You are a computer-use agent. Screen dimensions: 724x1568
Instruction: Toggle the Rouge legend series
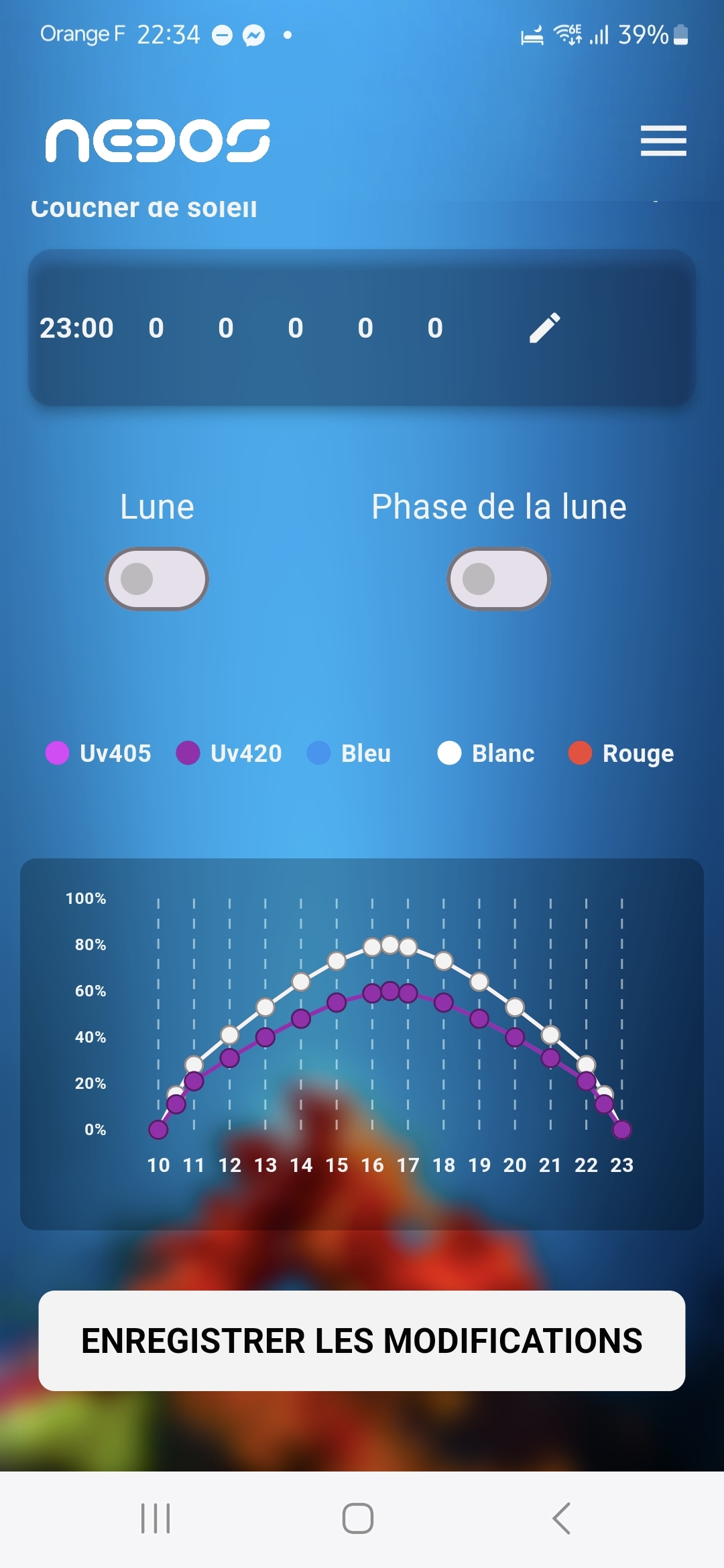621,753
